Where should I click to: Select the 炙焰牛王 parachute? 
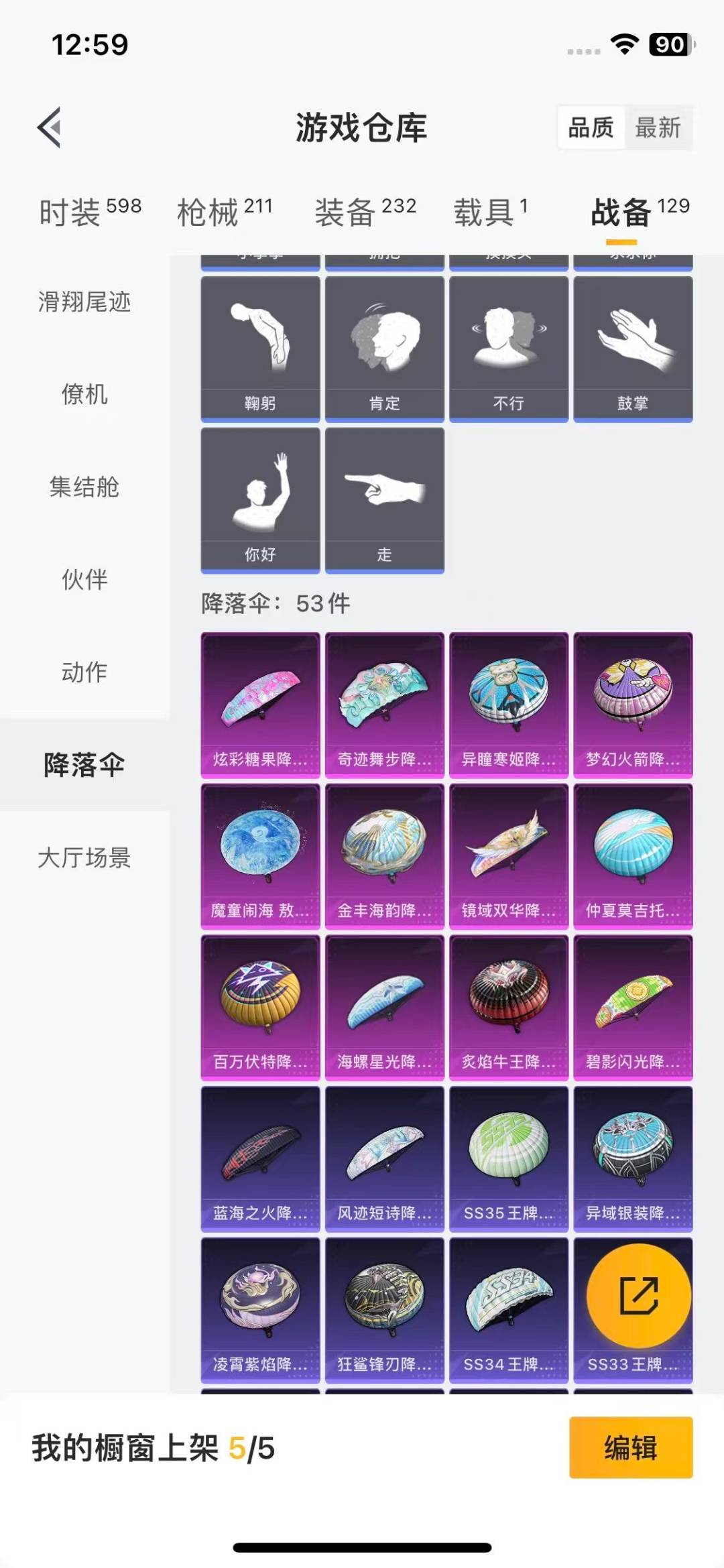509,1007
